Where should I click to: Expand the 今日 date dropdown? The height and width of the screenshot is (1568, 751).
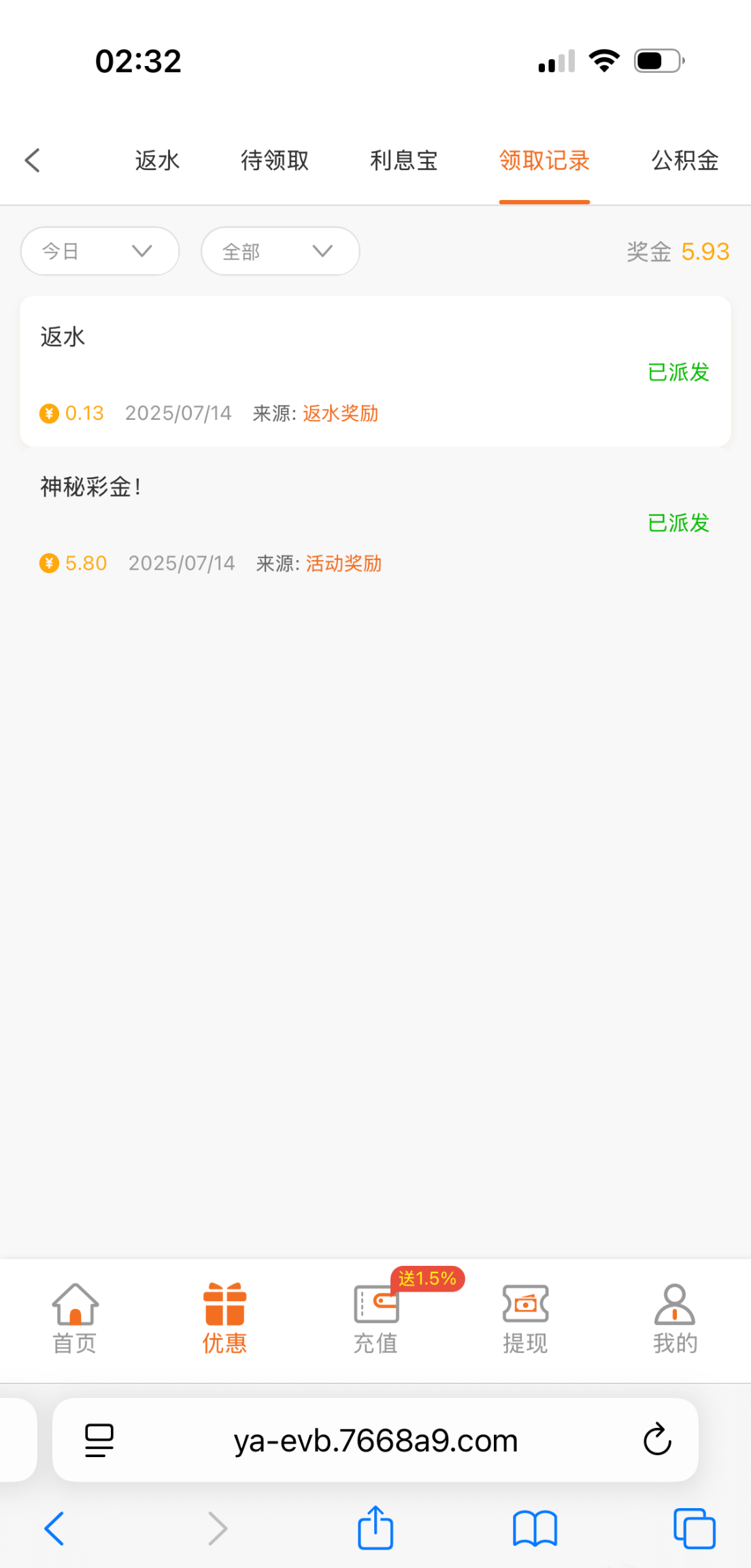click(100, 251)
